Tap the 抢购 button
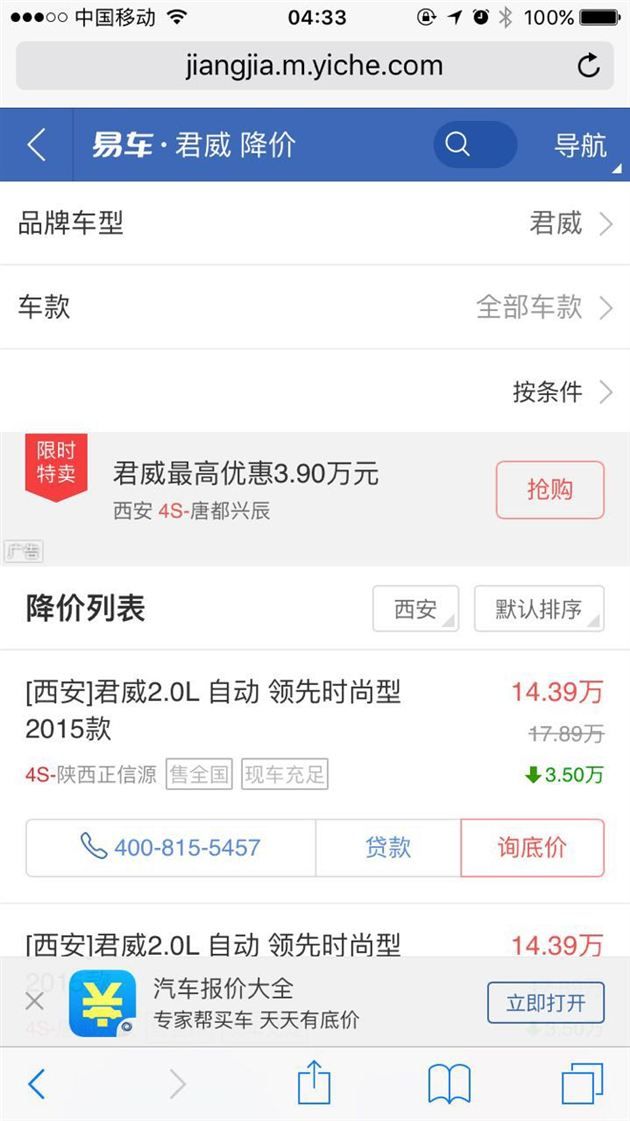Image resolution: width=630 pixels, height=1121 pixels. tap(550, 490)
